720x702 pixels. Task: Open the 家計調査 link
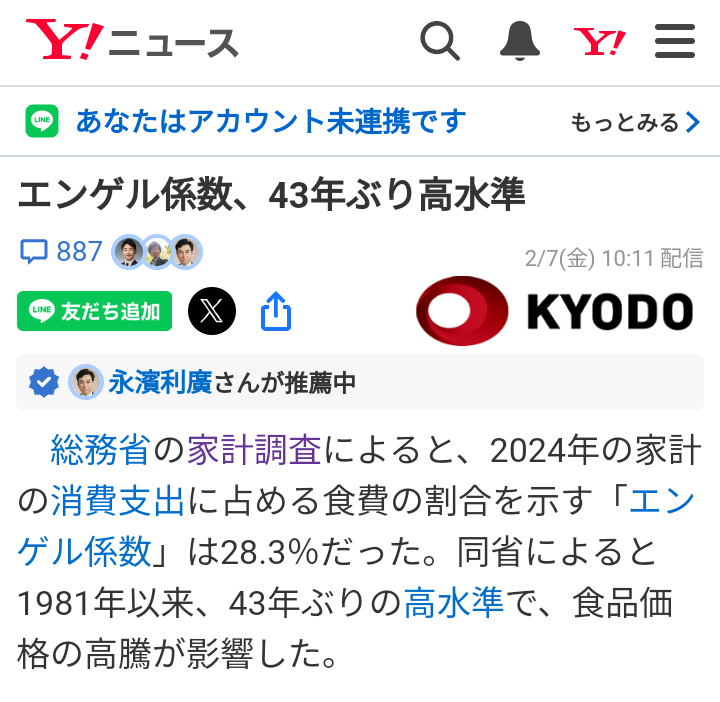coord(254,450)
